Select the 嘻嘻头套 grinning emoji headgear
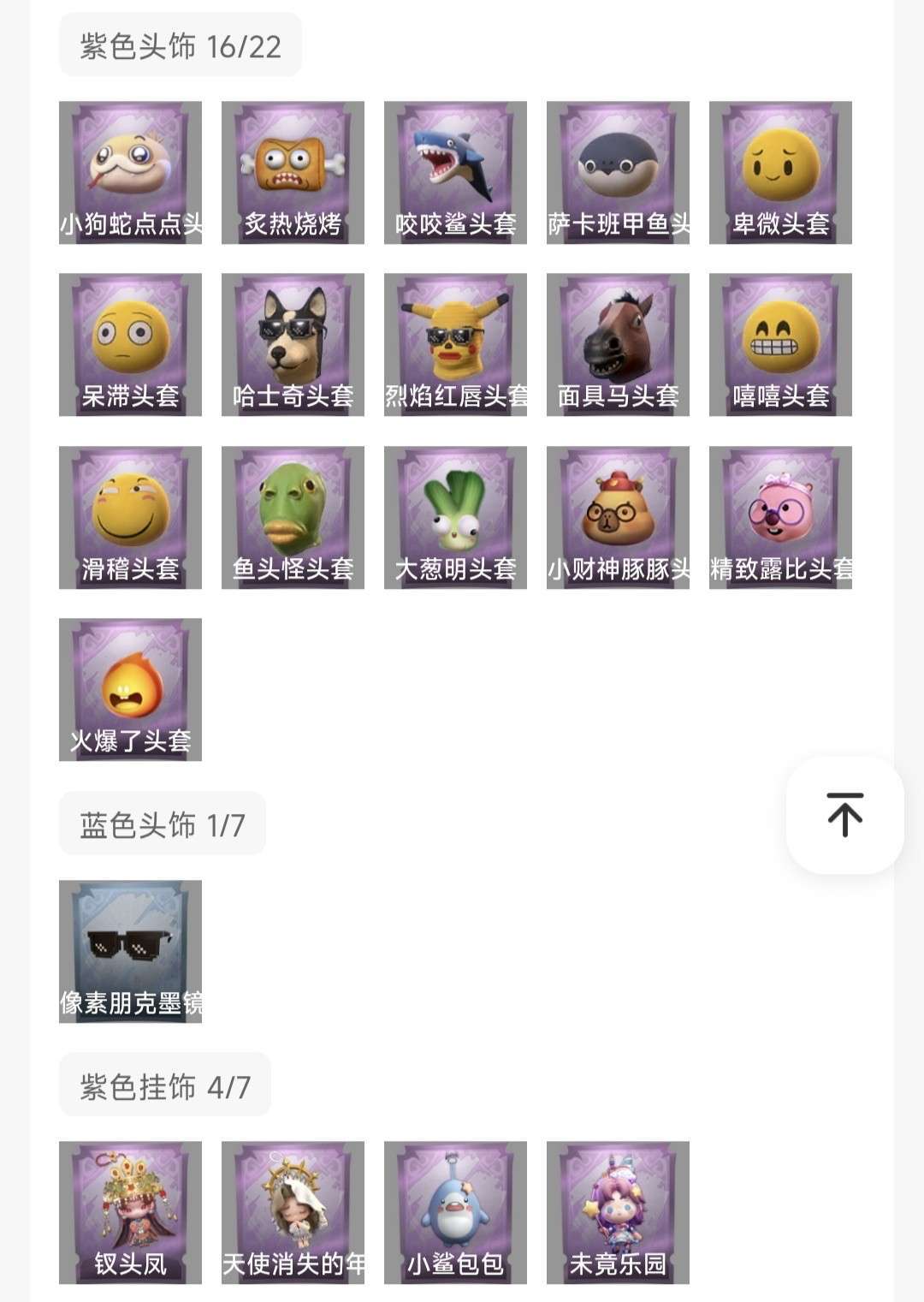 pos(780,344)
